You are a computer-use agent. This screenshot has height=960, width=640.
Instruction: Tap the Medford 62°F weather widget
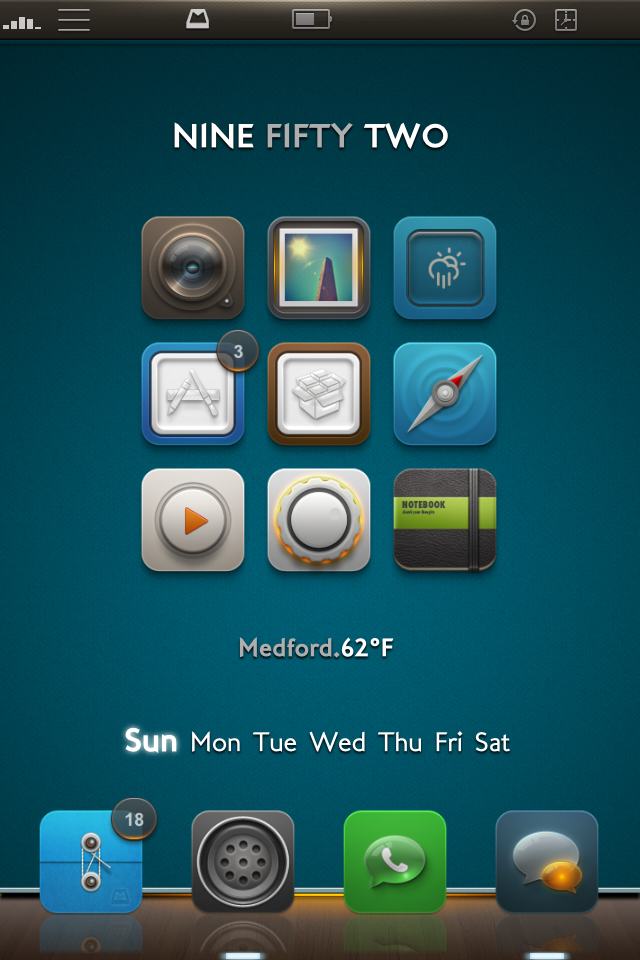pos(316,648)
